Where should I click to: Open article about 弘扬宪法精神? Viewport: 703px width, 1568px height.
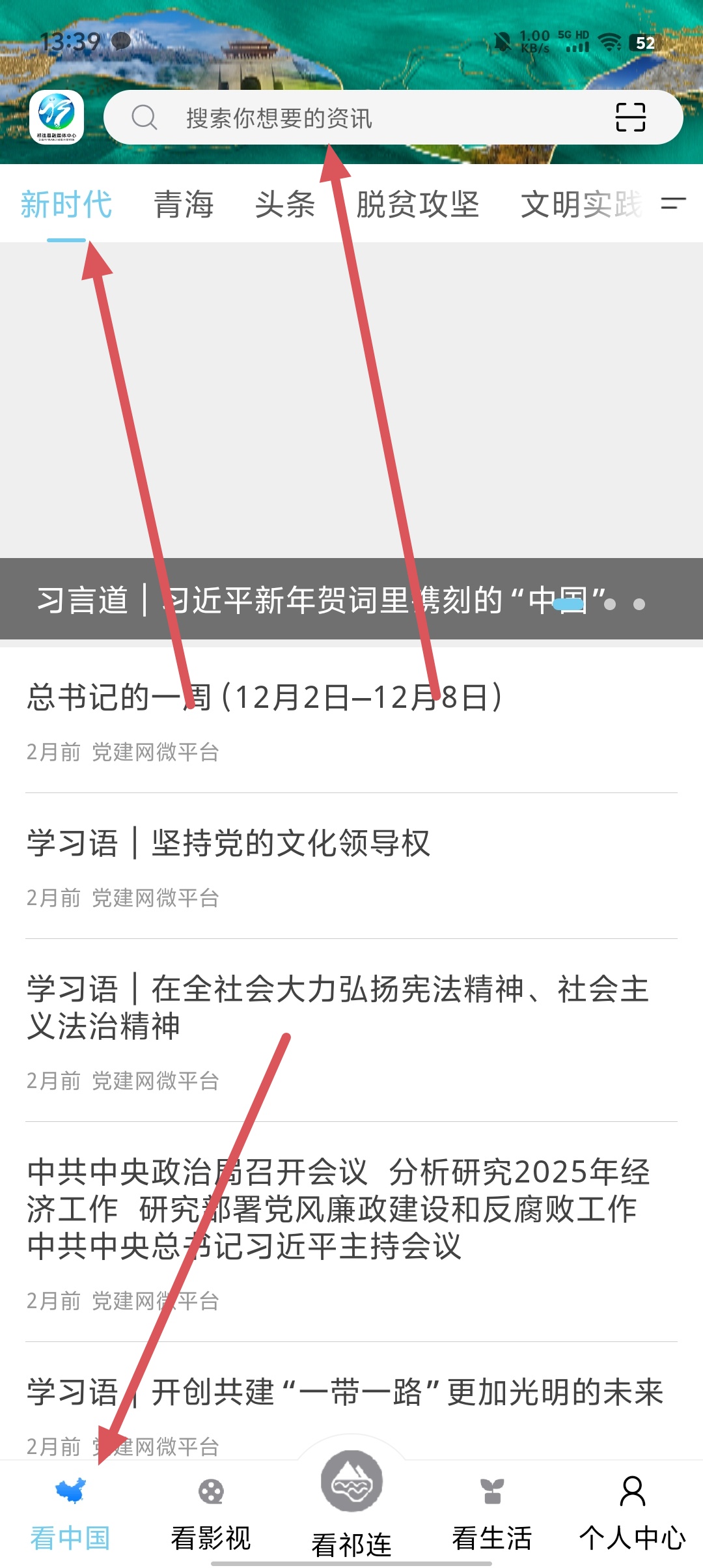point(337,1007)
